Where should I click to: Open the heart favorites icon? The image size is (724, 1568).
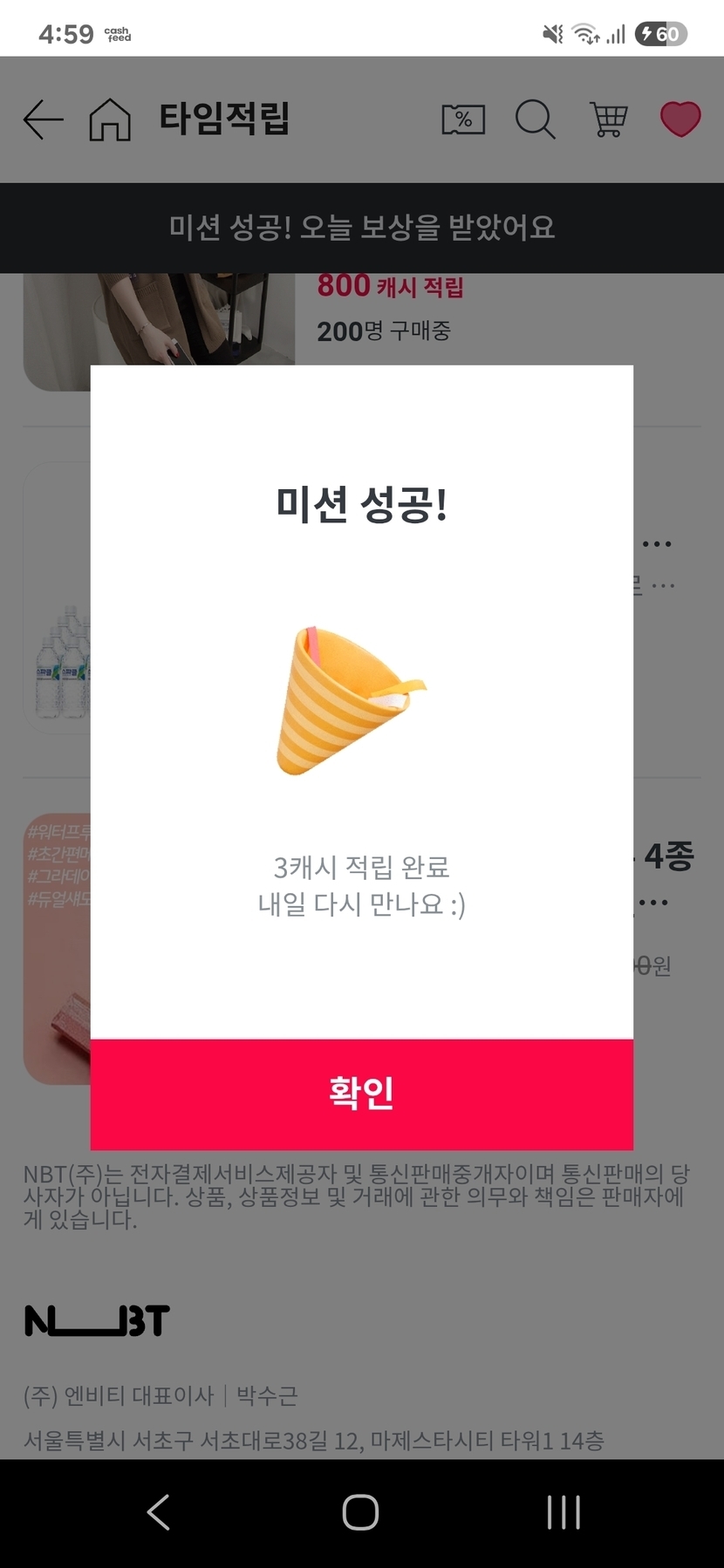tap(680, 119)
